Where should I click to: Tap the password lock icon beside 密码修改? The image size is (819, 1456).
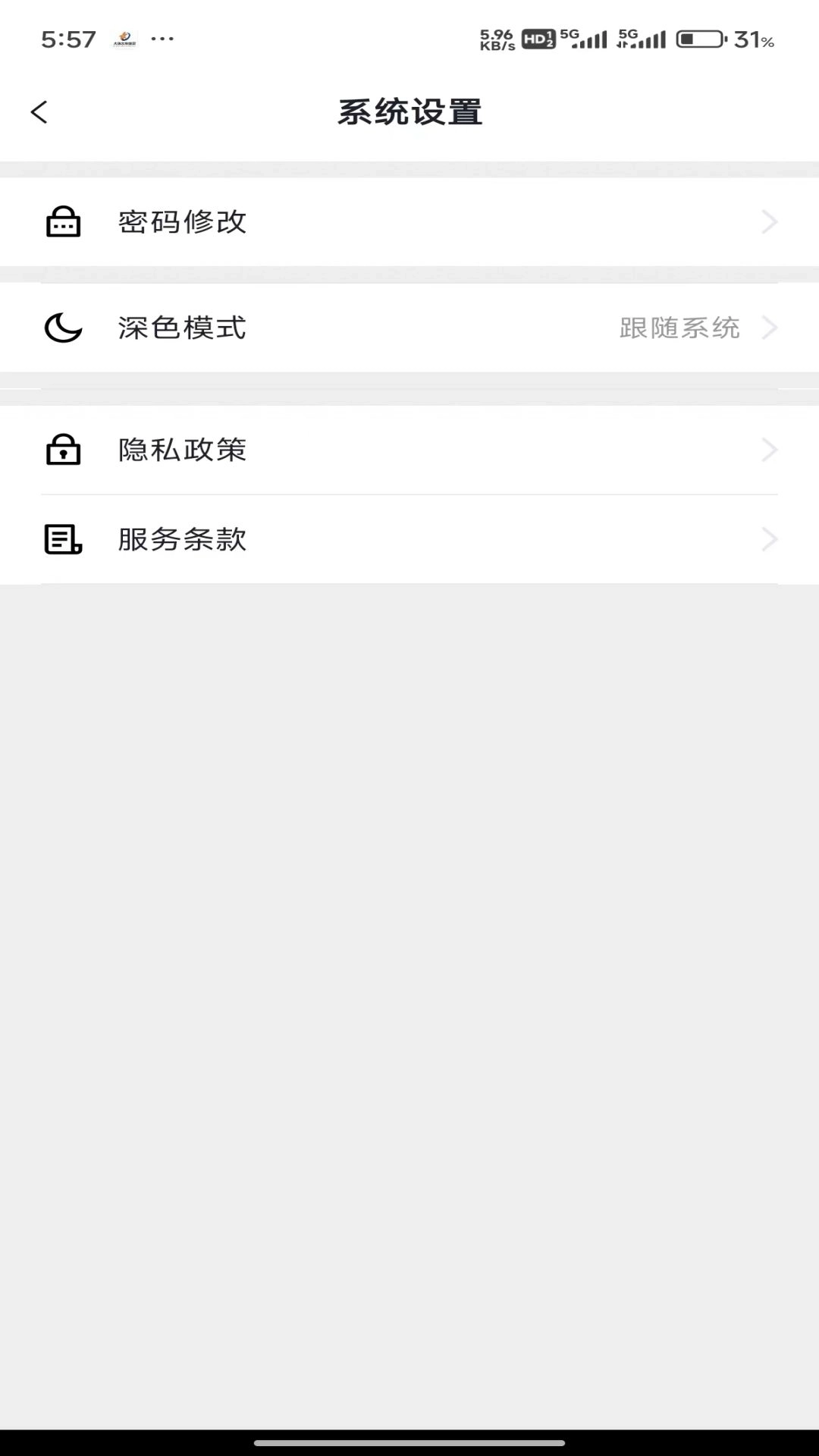[64, 221]
